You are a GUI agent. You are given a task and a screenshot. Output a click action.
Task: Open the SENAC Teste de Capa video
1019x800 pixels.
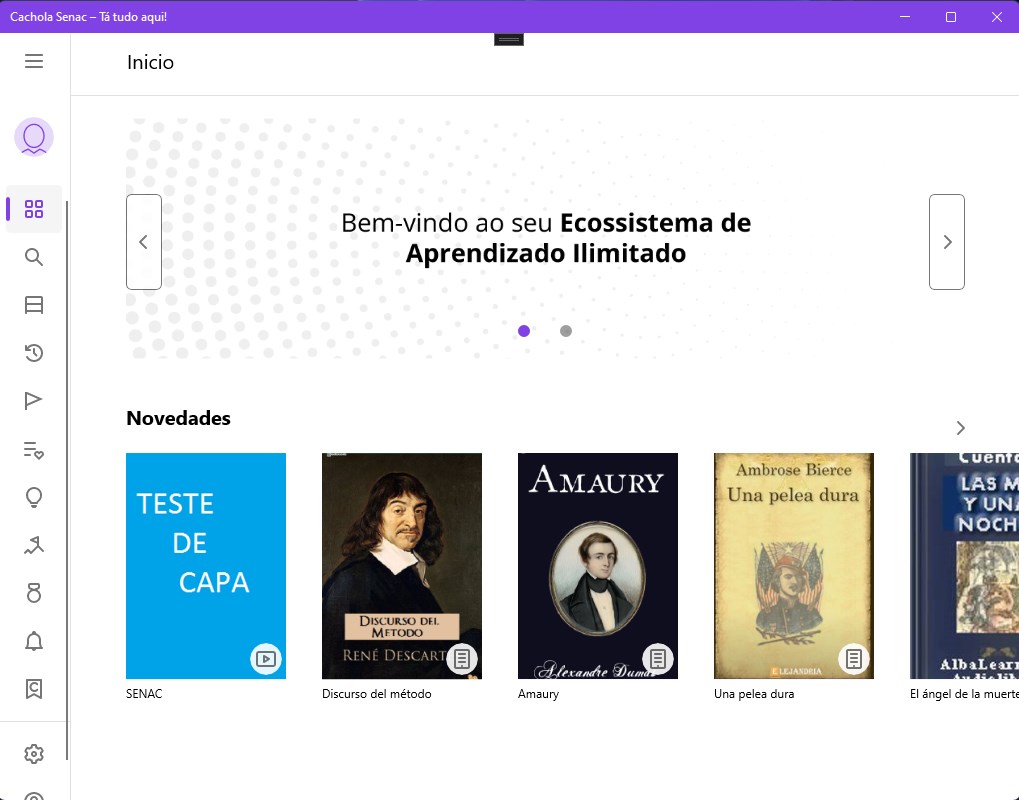tap(206, 566)
